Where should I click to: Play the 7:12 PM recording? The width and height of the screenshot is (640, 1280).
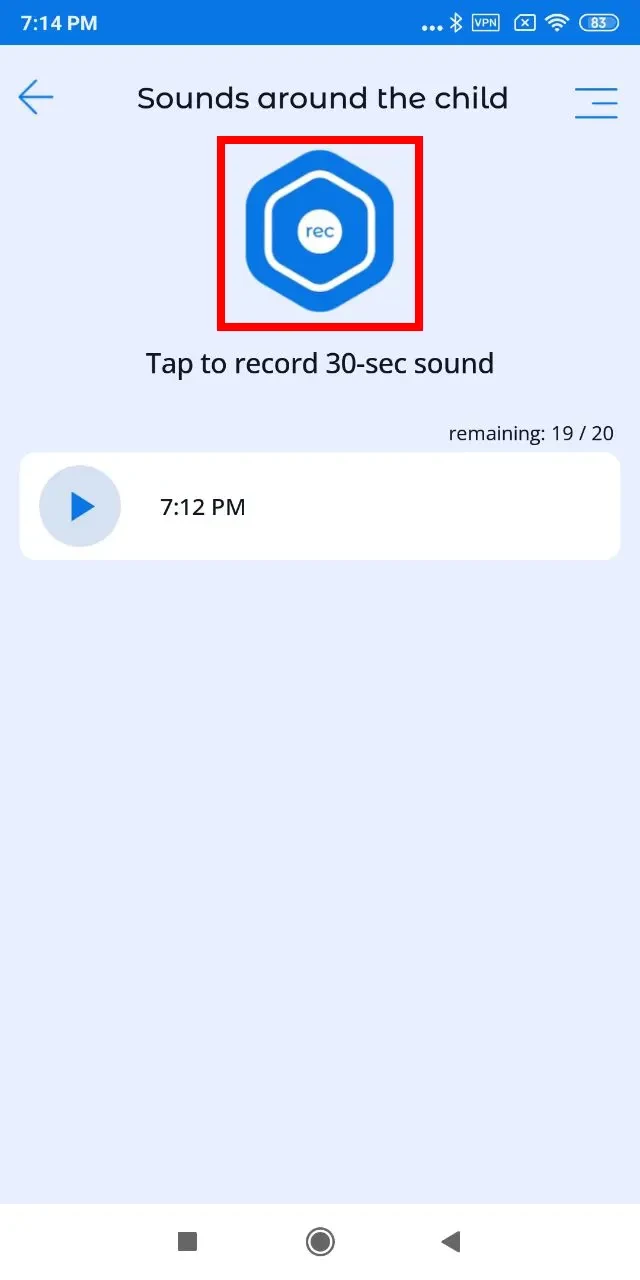pos(80,507)
